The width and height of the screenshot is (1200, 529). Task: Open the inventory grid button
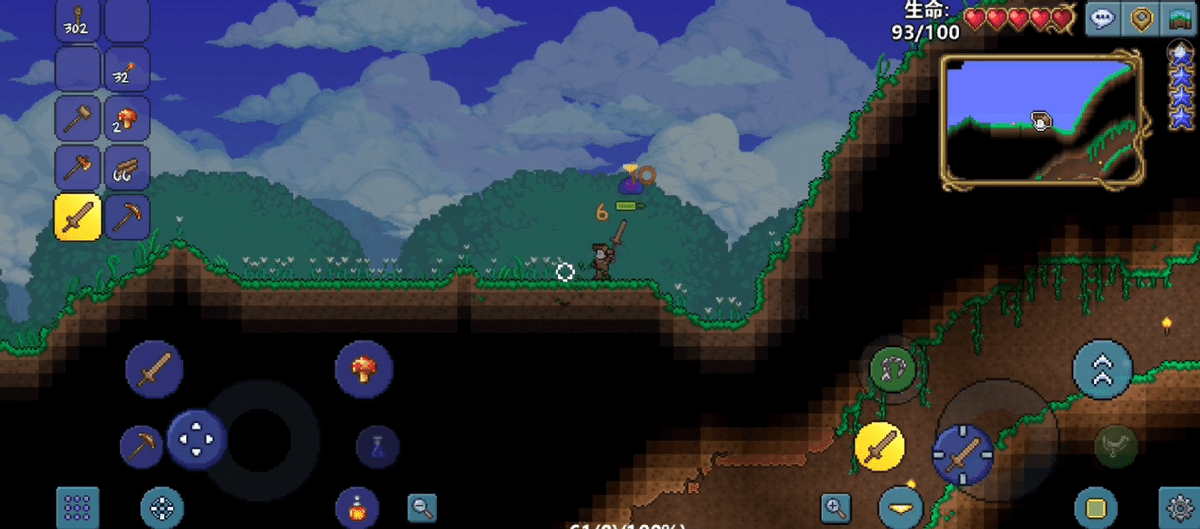pyautogui.click(x=76, y=508)
